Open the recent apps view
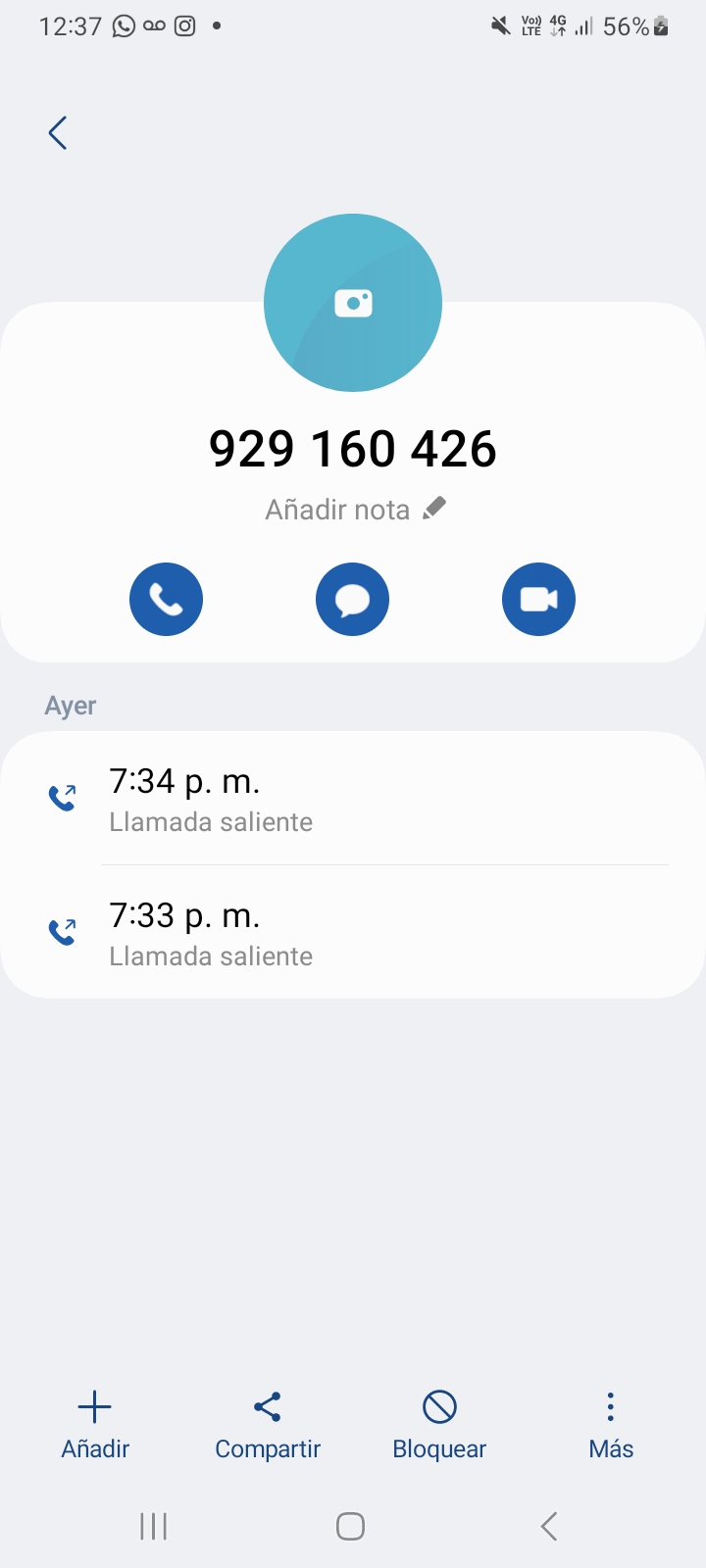The image size is (706, 1568). 154,1526
